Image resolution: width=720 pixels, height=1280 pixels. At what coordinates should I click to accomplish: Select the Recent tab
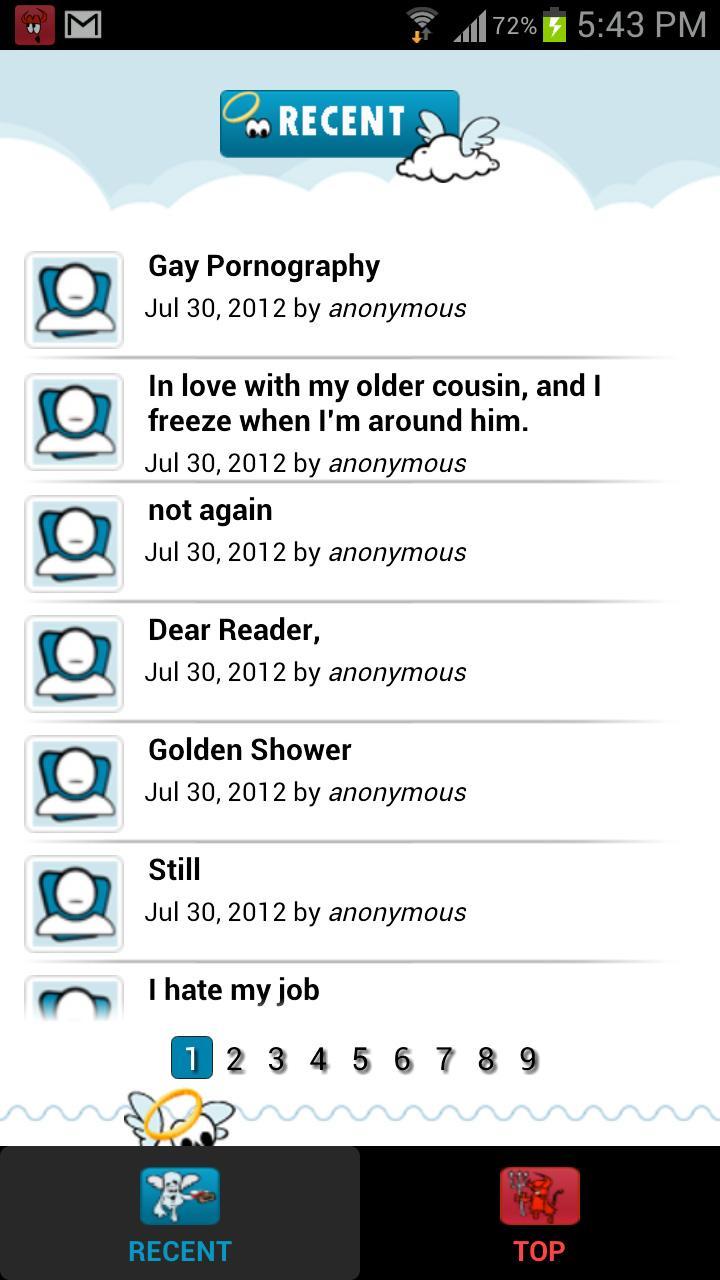[180, 1213]
